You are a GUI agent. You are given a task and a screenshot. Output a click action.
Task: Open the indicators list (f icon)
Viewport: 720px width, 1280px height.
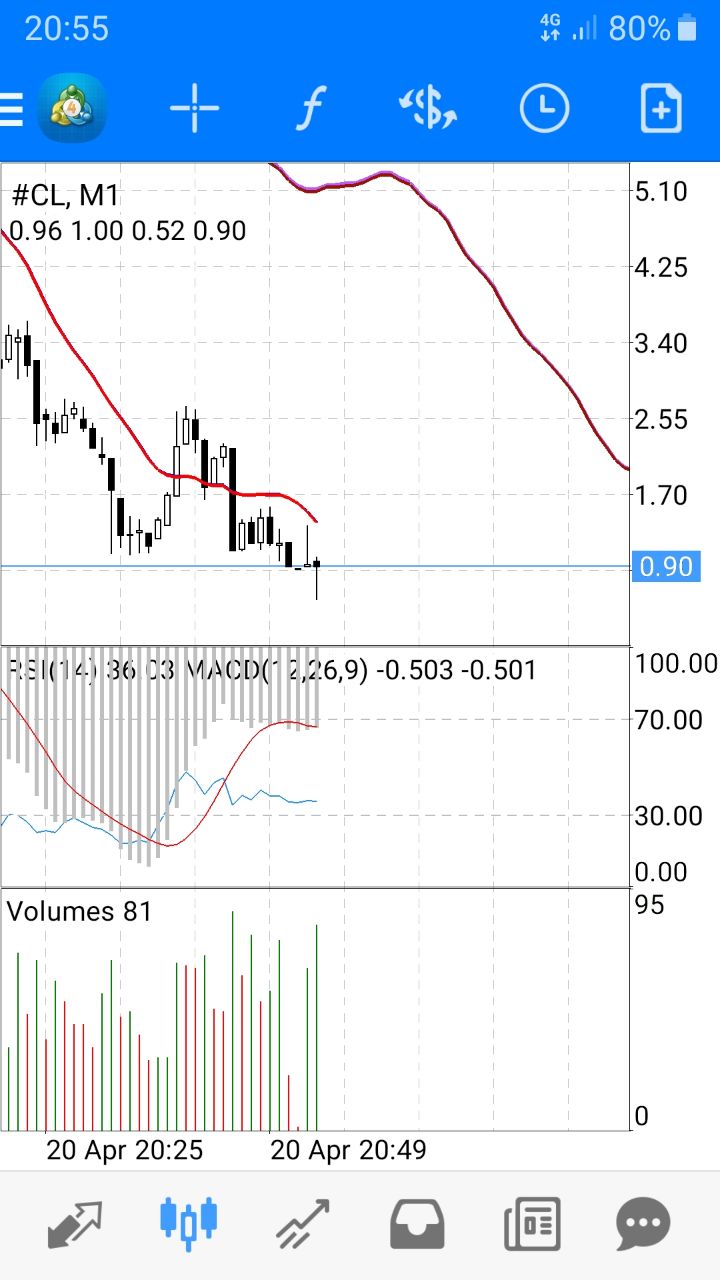[310, 109]
